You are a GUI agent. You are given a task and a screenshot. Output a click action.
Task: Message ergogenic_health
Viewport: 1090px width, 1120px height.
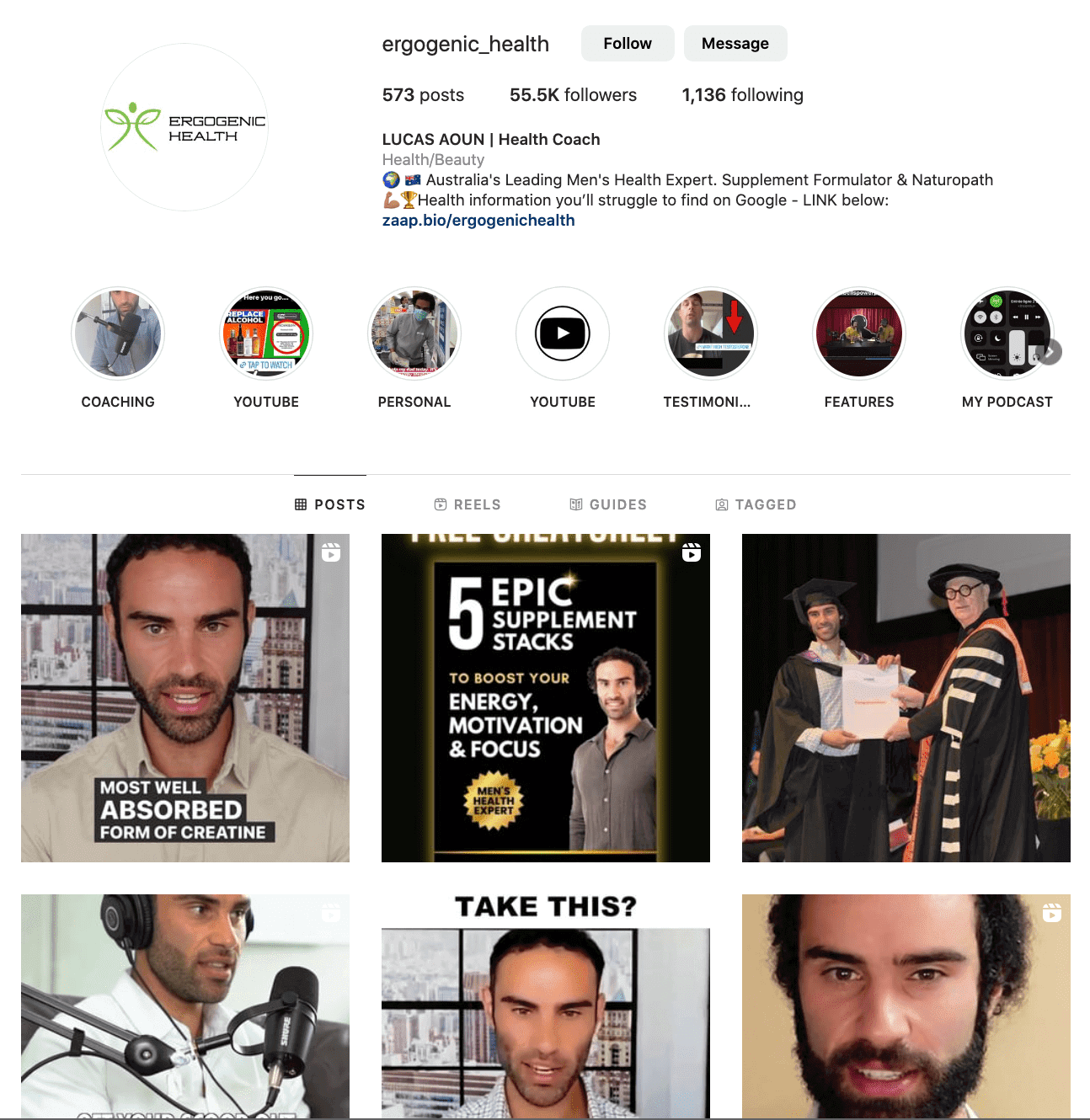pos(735,44)
